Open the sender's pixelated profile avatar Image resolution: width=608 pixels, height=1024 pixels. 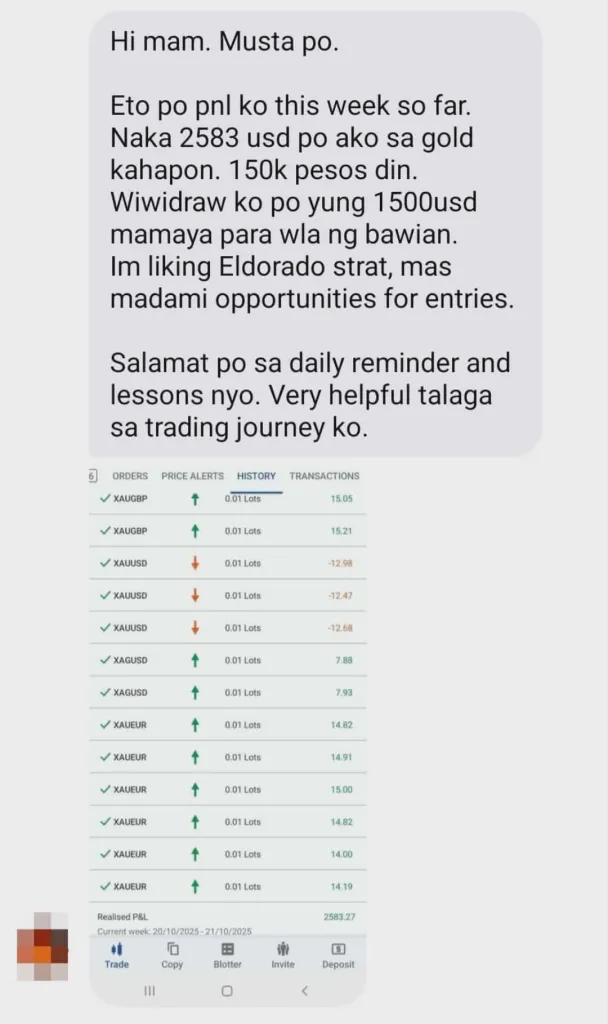(43, 946)
